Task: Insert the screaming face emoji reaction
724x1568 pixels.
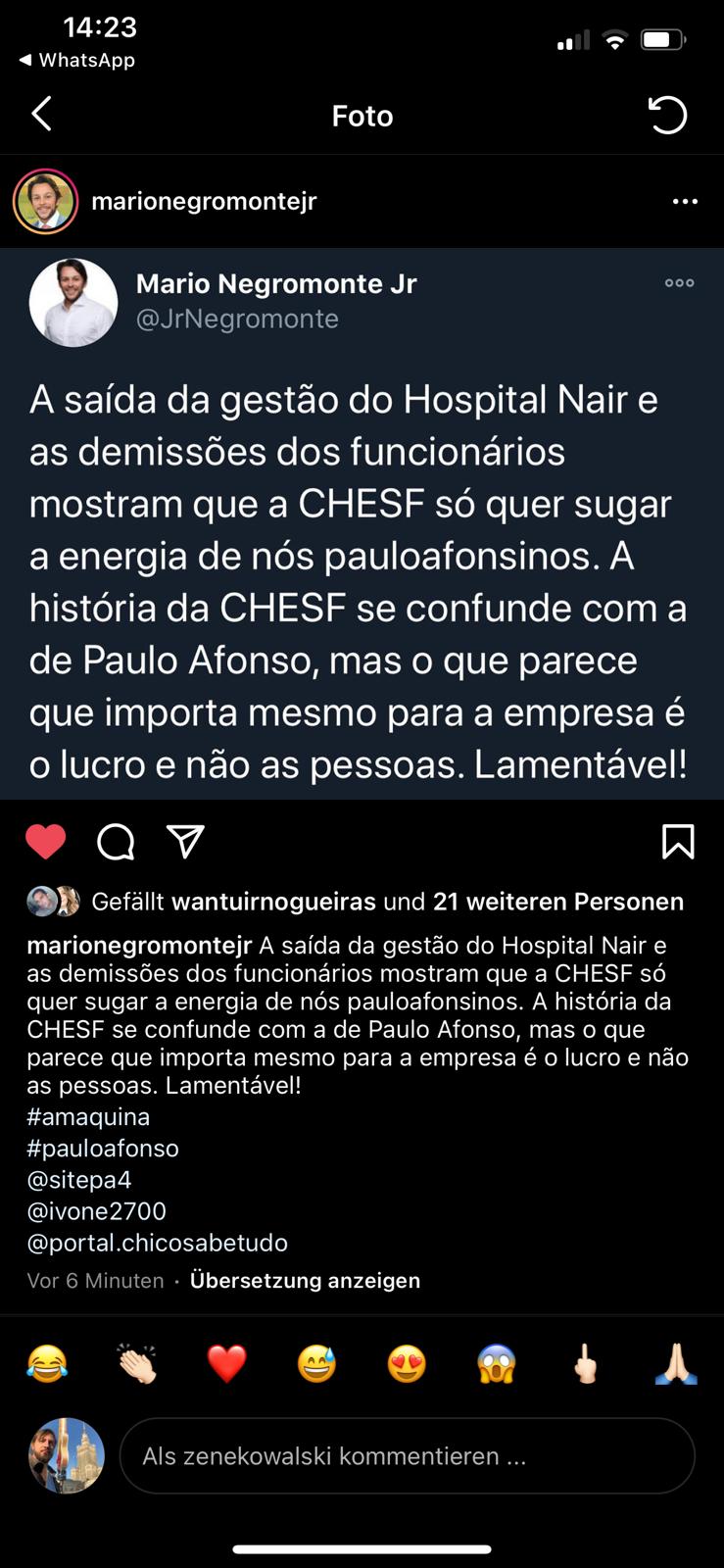Action: [497, 1363]
